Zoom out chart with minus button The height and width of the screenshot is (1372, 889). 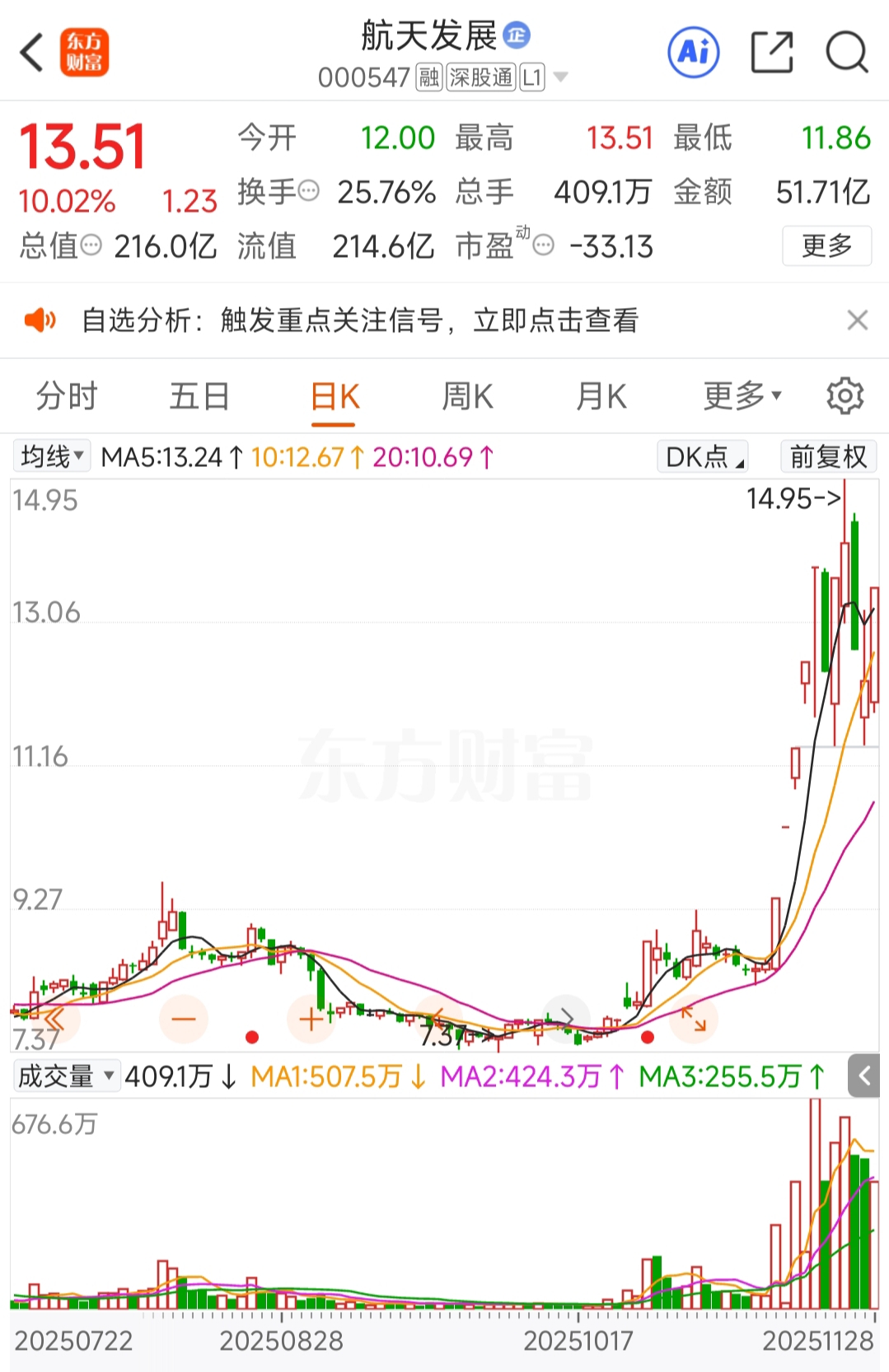[183, 1020]
